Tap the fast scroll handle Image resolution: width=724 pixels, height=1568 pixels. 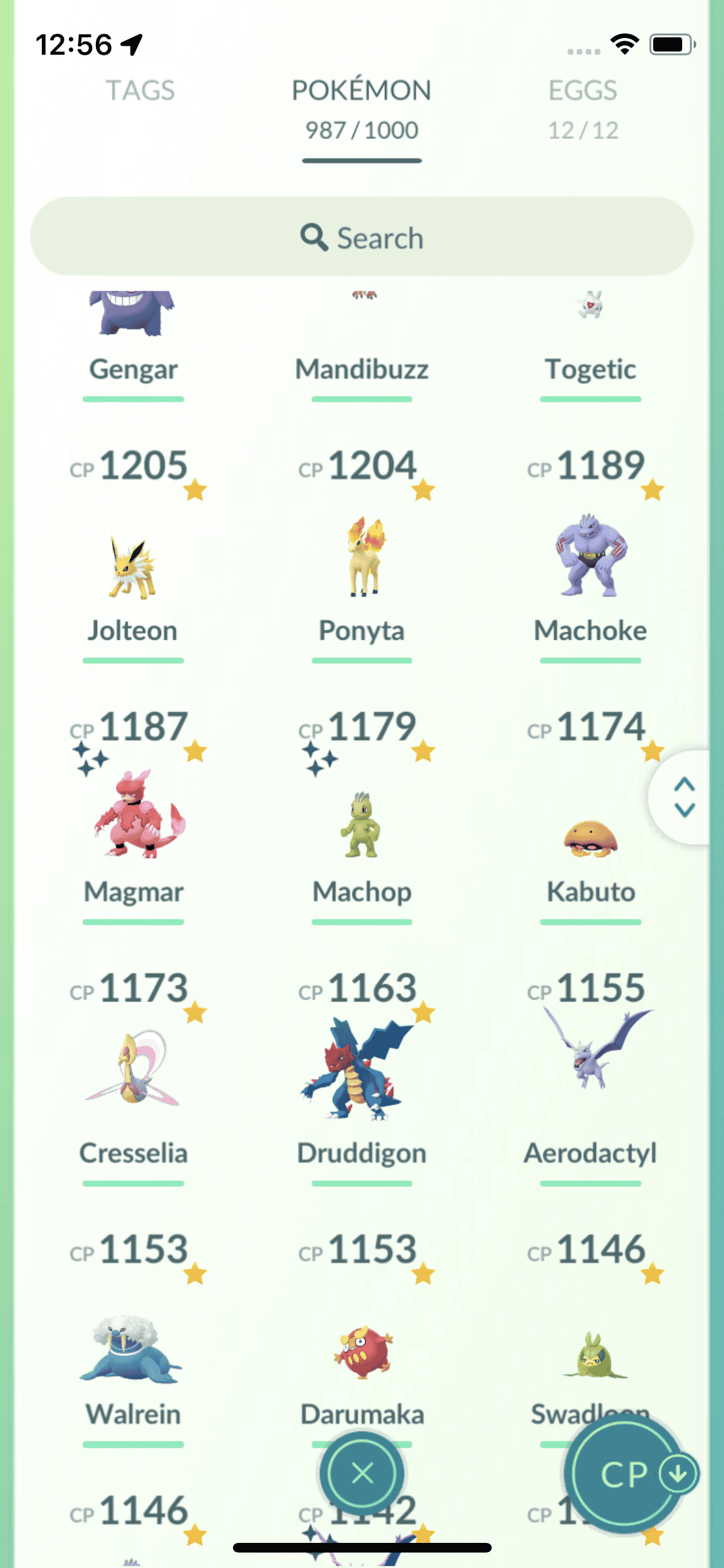(684, 797)
